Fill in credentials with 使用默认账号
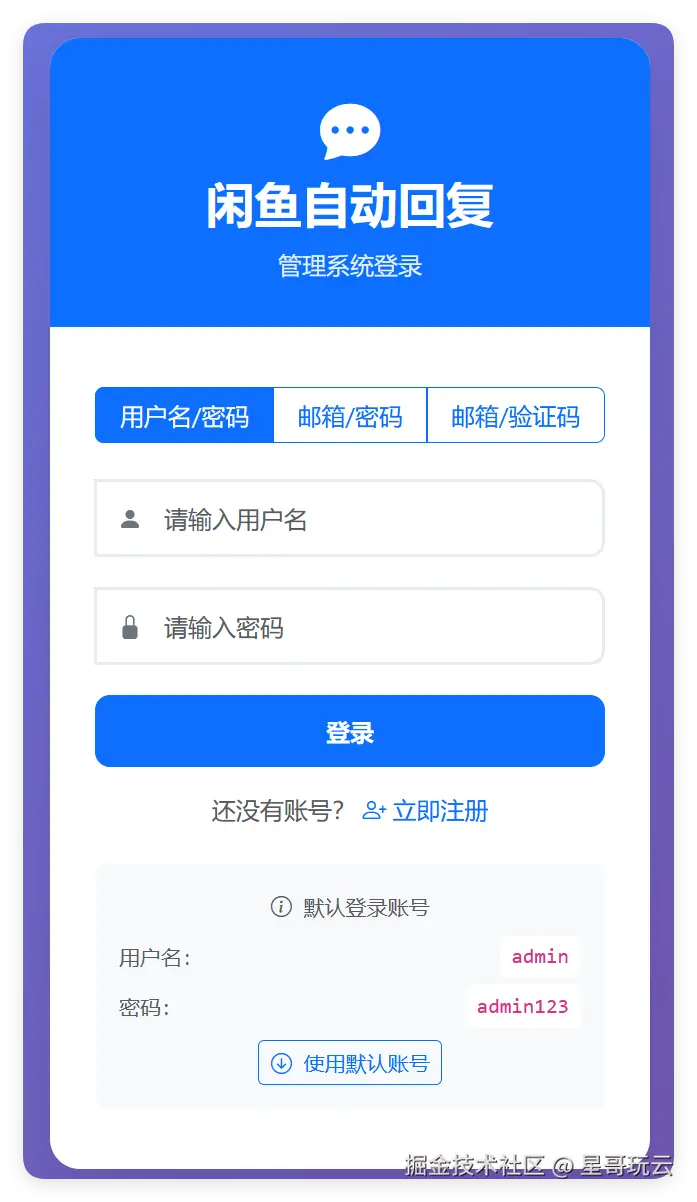 coord(350,1063)
